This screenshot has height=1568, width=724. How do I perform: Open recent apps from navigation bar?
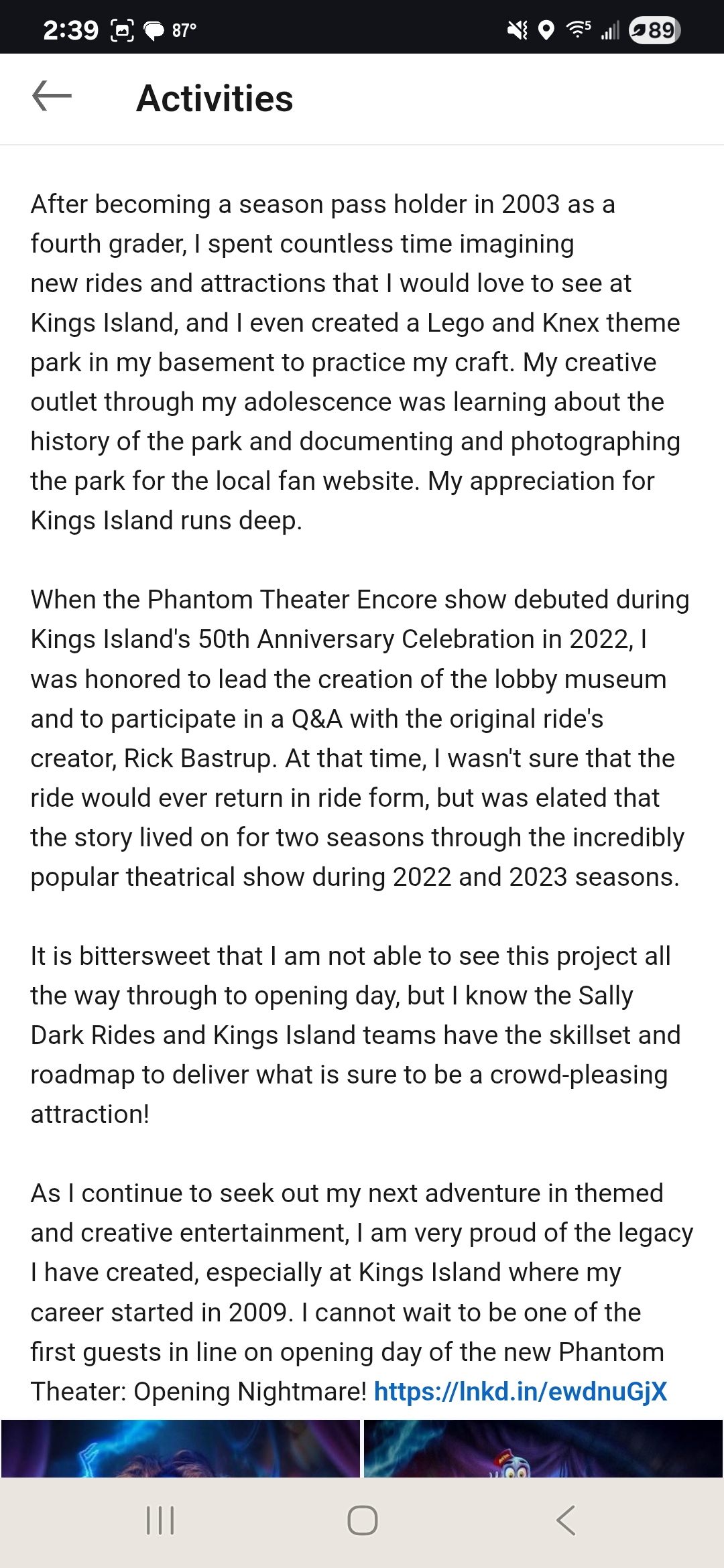(x=160, y=1520)
